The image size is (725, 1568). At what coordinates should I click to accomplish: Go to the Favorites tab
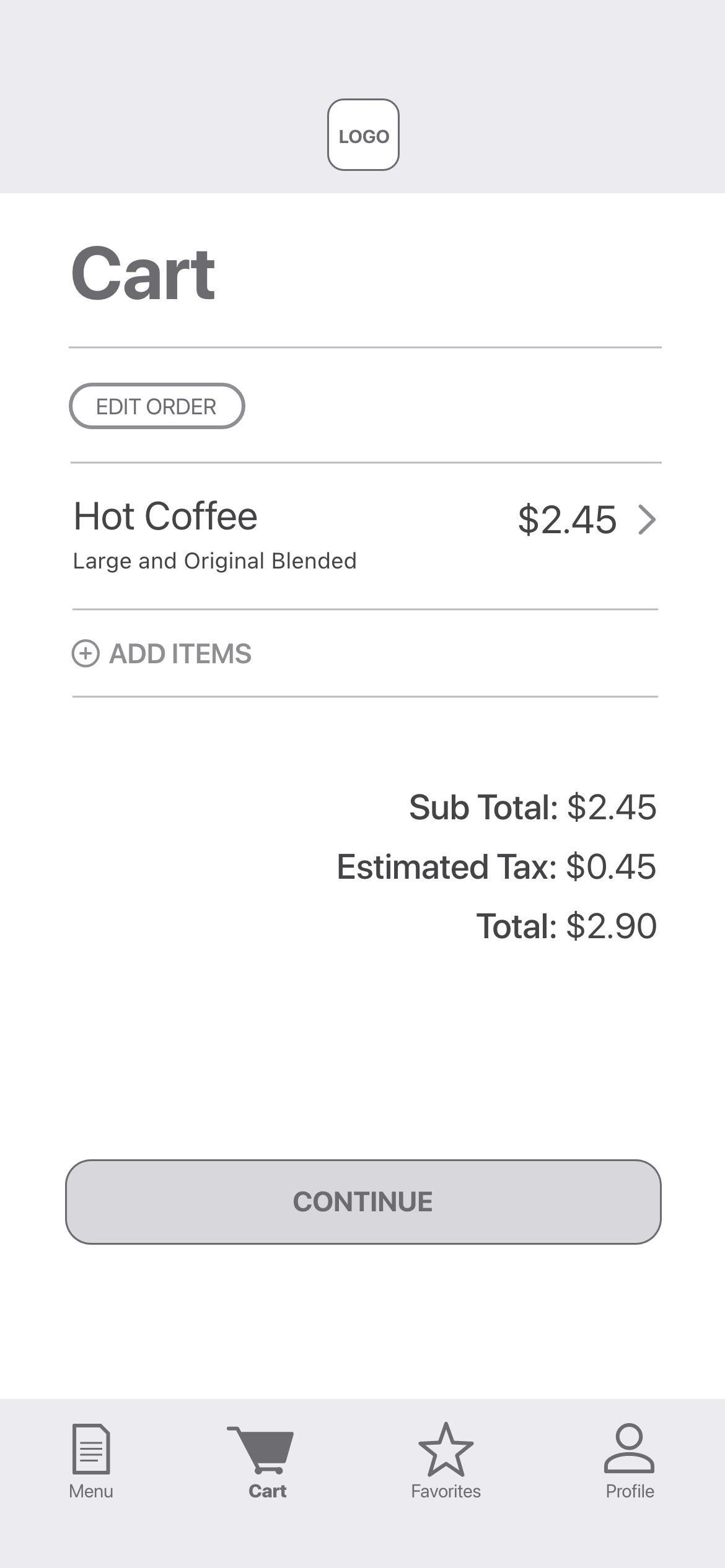pos(446,1461)
